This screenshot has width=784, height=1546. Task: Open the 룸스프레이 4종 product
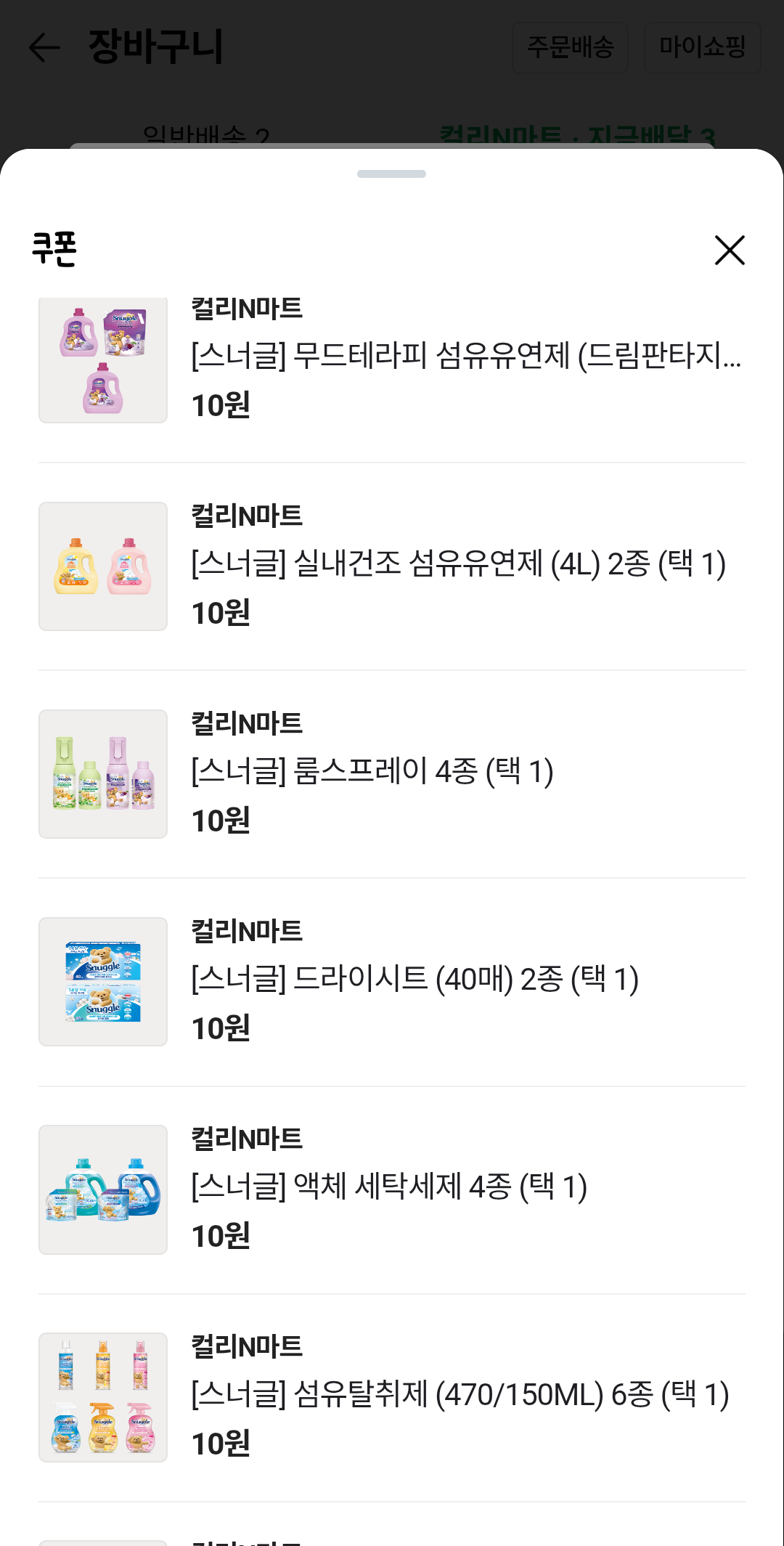click(372, 772)
